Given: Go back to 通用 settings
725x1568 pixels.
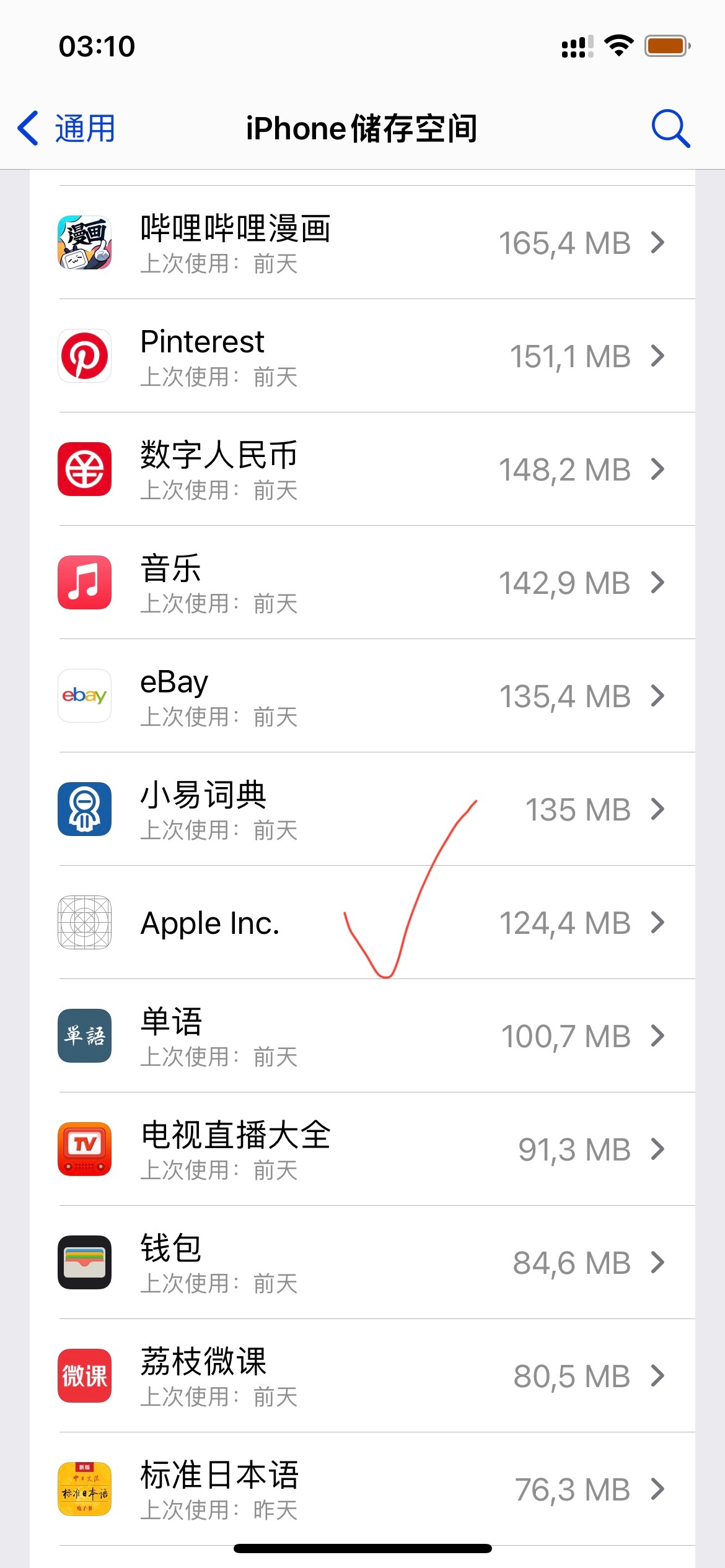Looking at the screenshot, I should point(67,129).
